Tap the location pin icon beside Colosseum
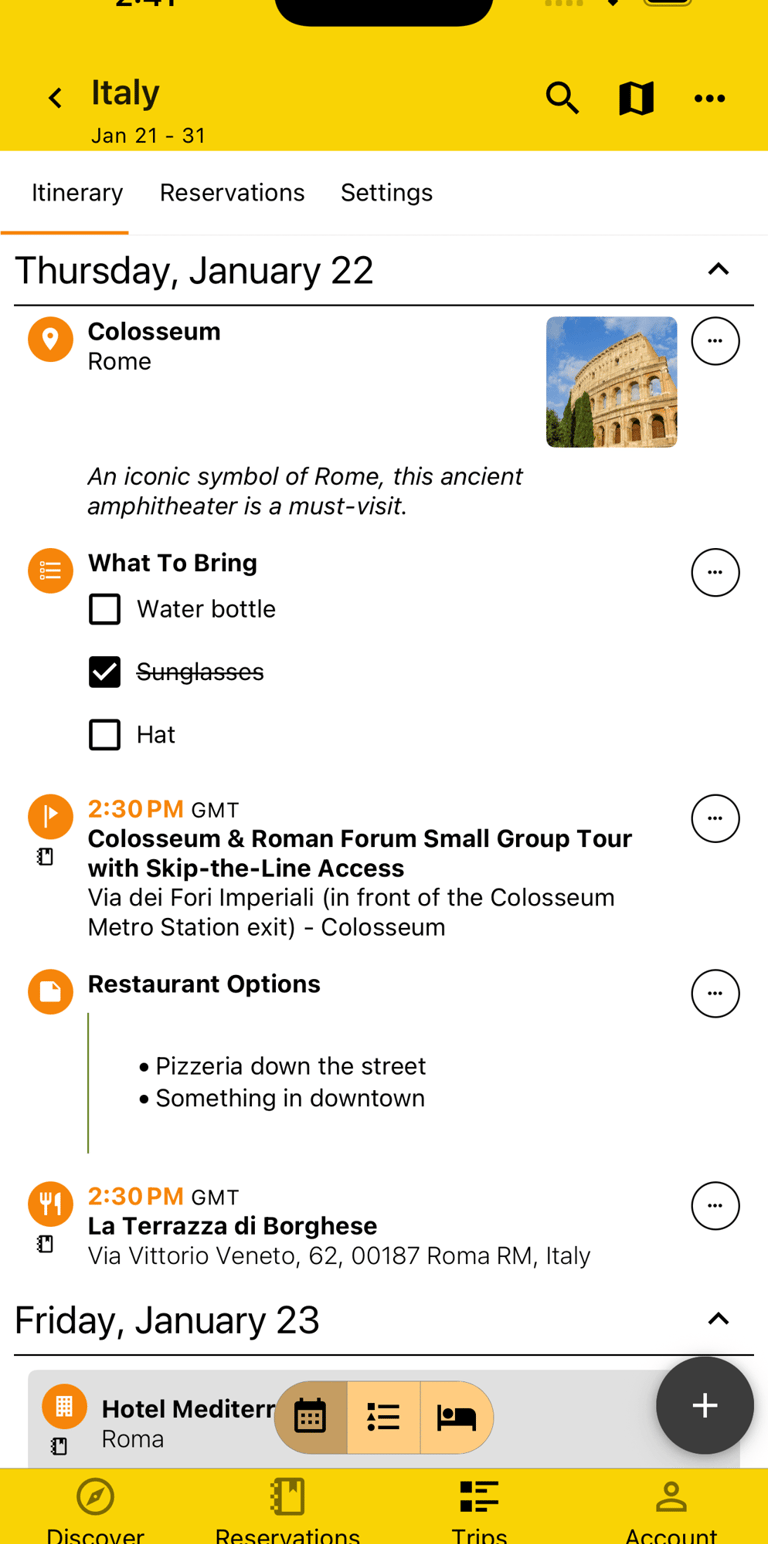 click(x=50, y=339)
